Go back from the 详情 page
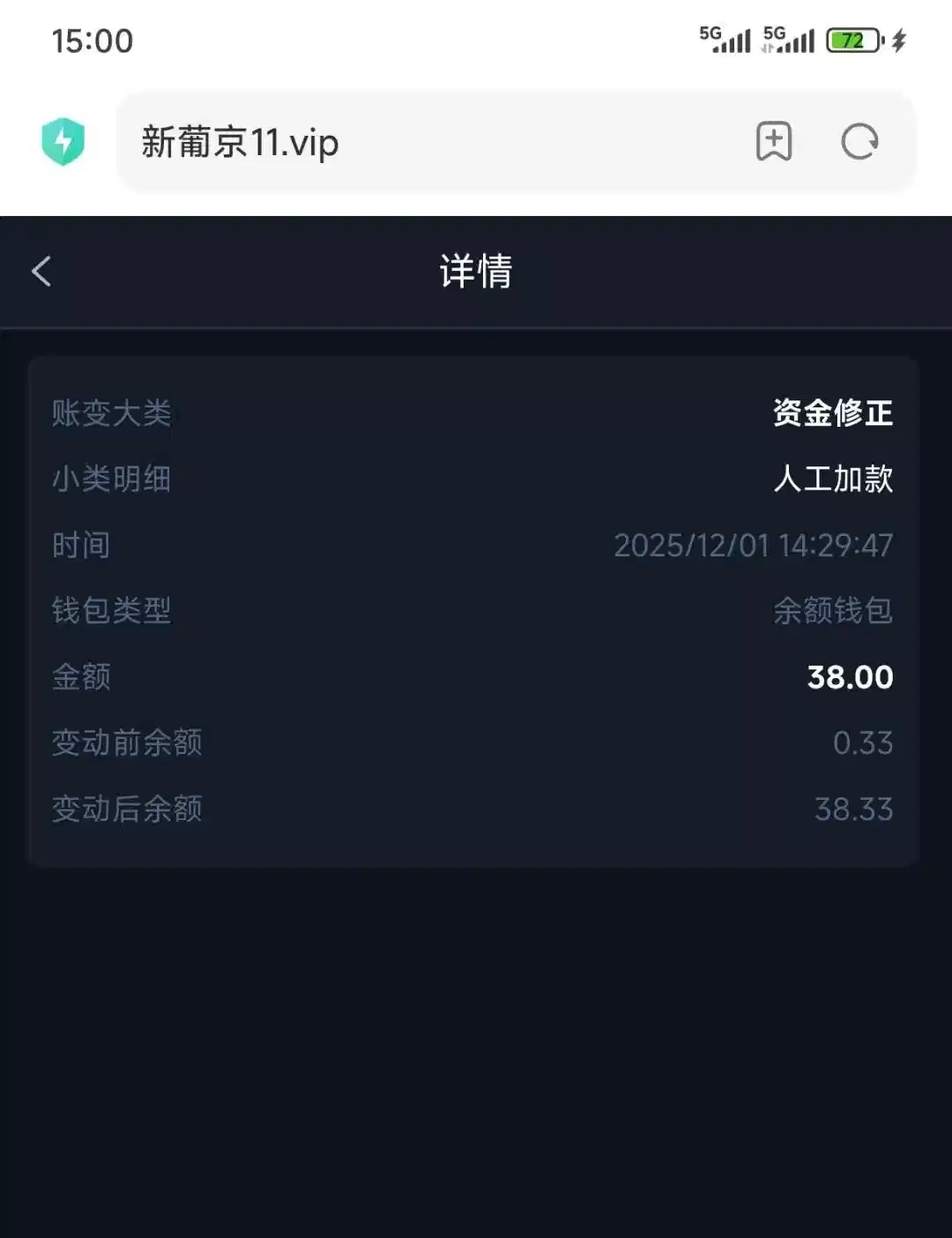The width and height of the screenshot is (952, 1238). pos(41,272)
